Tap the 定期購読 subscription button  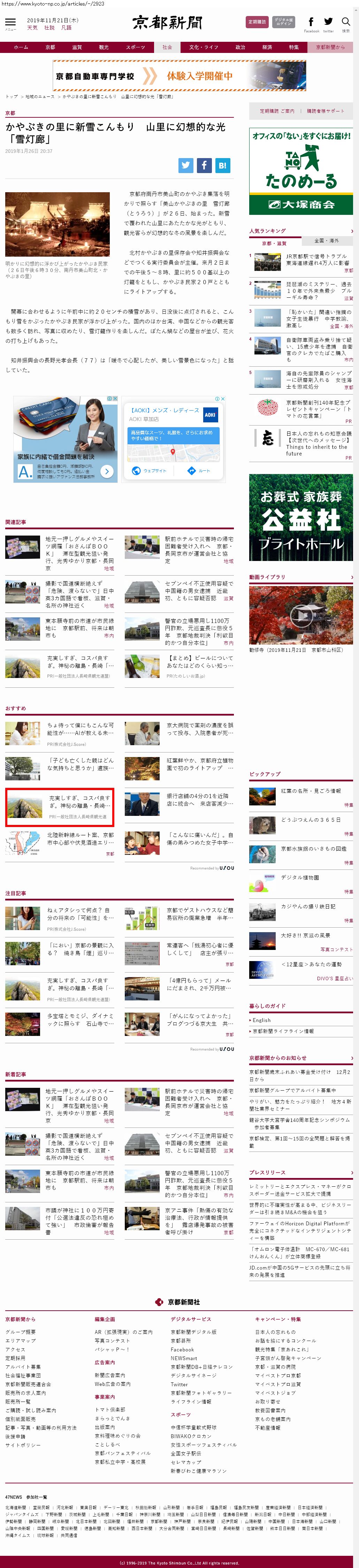[257, 22]
